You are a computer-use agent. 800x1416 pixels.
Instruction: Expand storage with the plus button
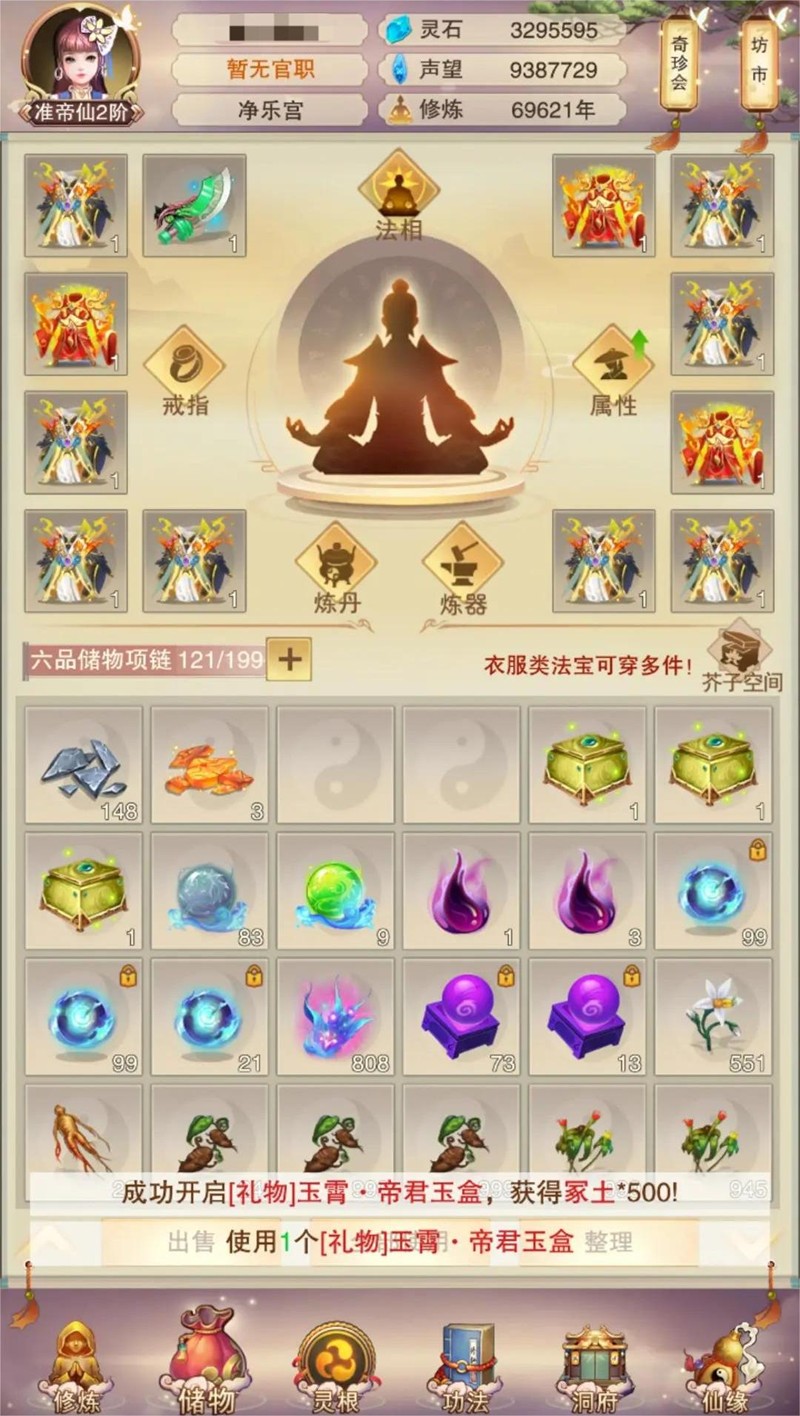coord(289,659)
